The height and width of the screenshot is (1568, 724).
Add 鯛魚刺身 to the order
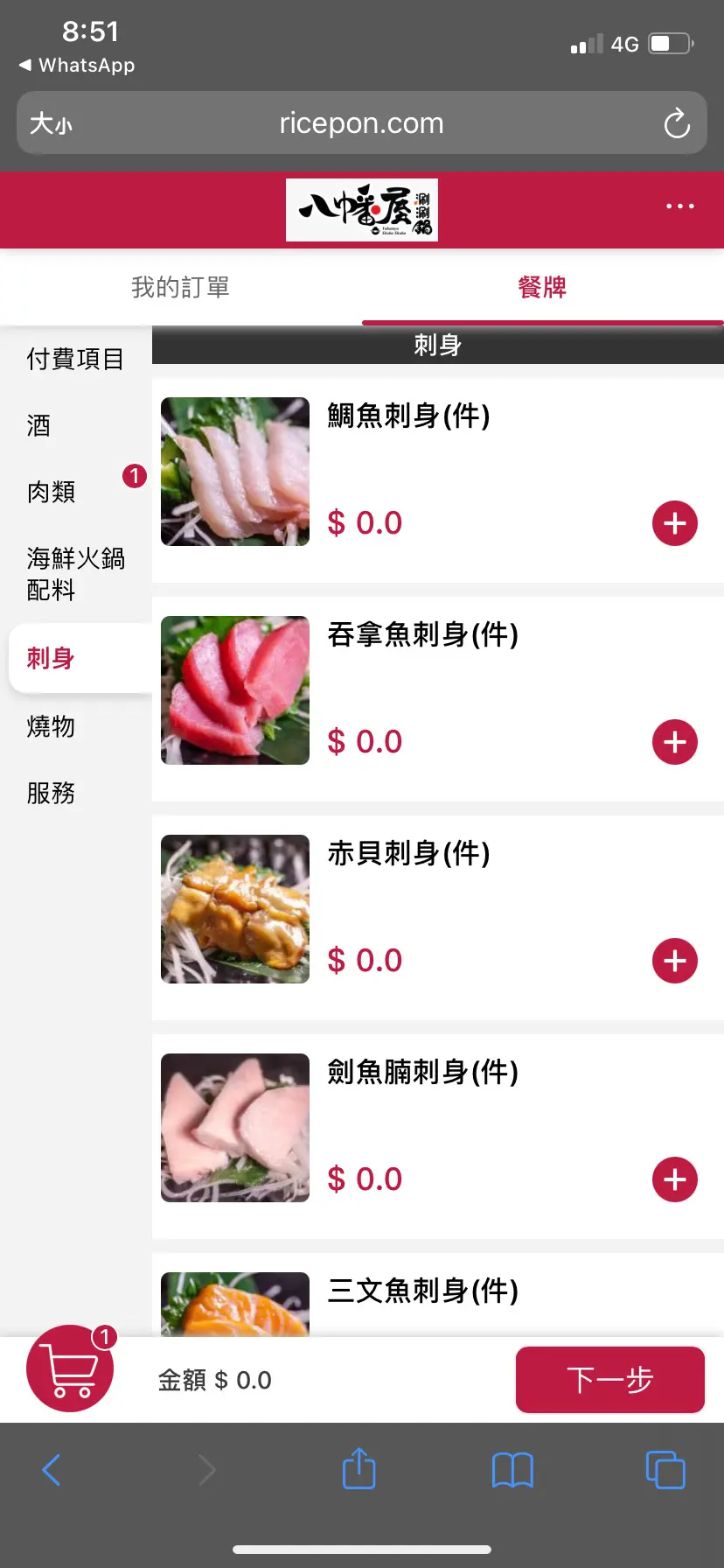point(674,523)
